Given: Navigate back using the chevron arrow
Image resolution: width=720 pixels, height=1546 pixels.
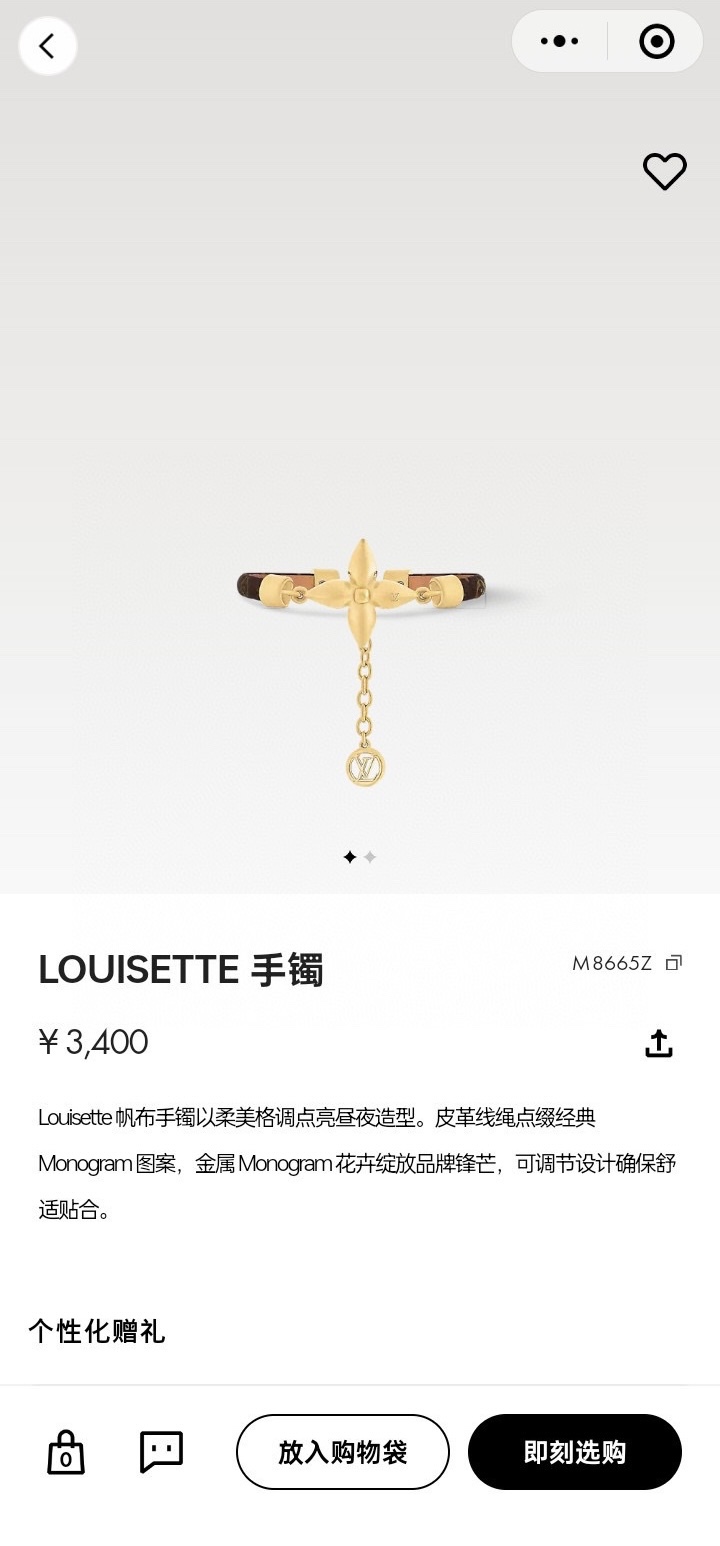Looking at the screenshot, I should coord(47,46).
